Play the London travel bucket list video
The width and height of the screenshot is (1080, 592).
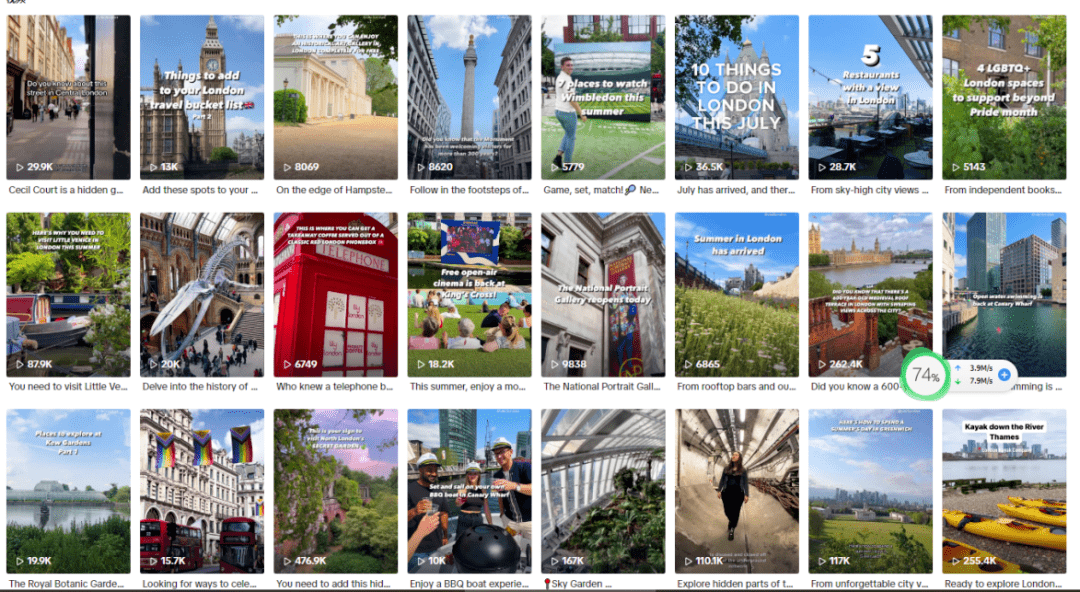coord(202,97)
